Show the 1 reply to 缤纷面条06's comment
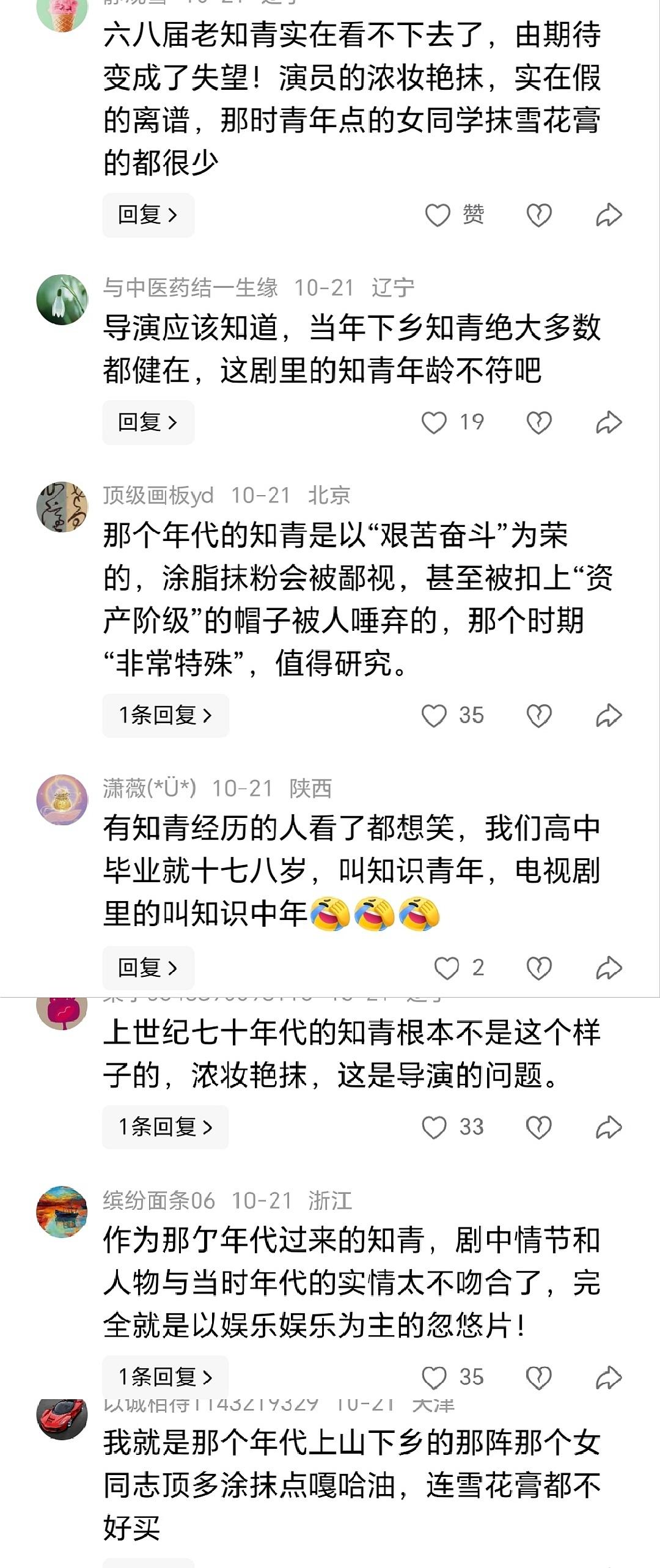 [x=165, y=1377]
